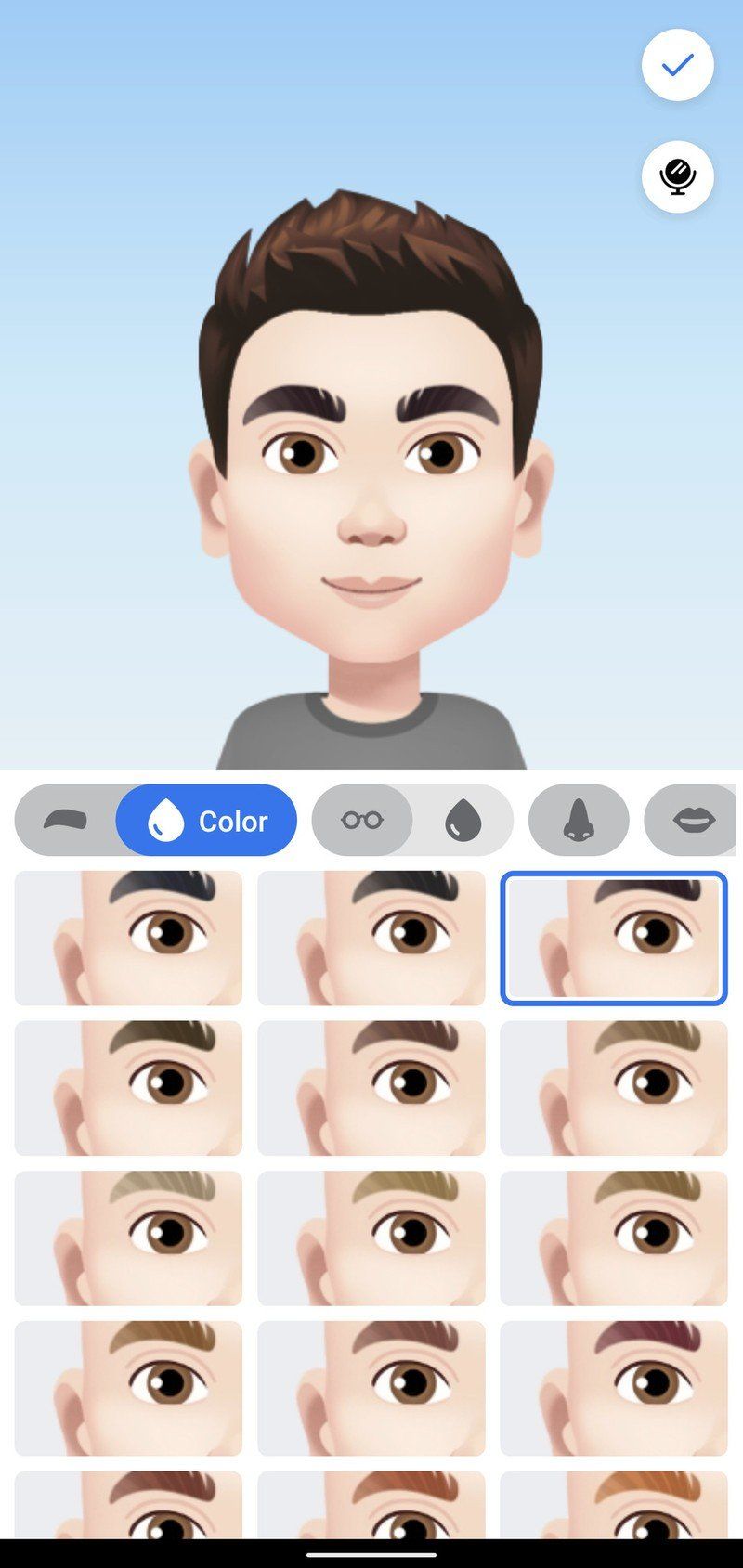Switch to the eyebrow Color tab
743x1568 pixels.
(206, 821)
